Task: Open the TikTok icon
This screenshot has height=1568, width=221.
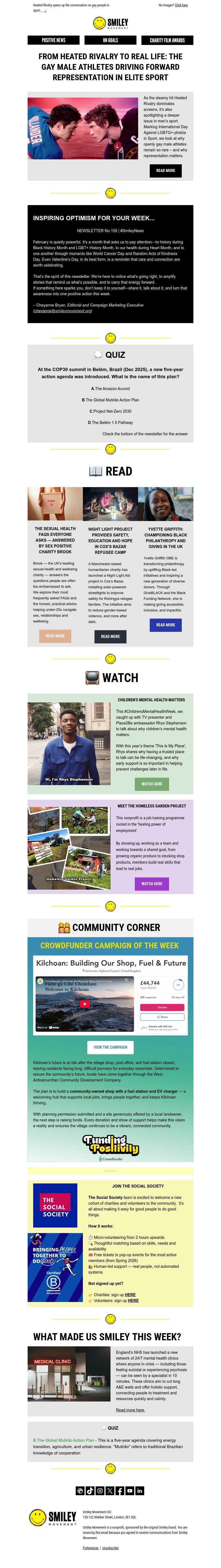Action: (x=90, y=1491)
